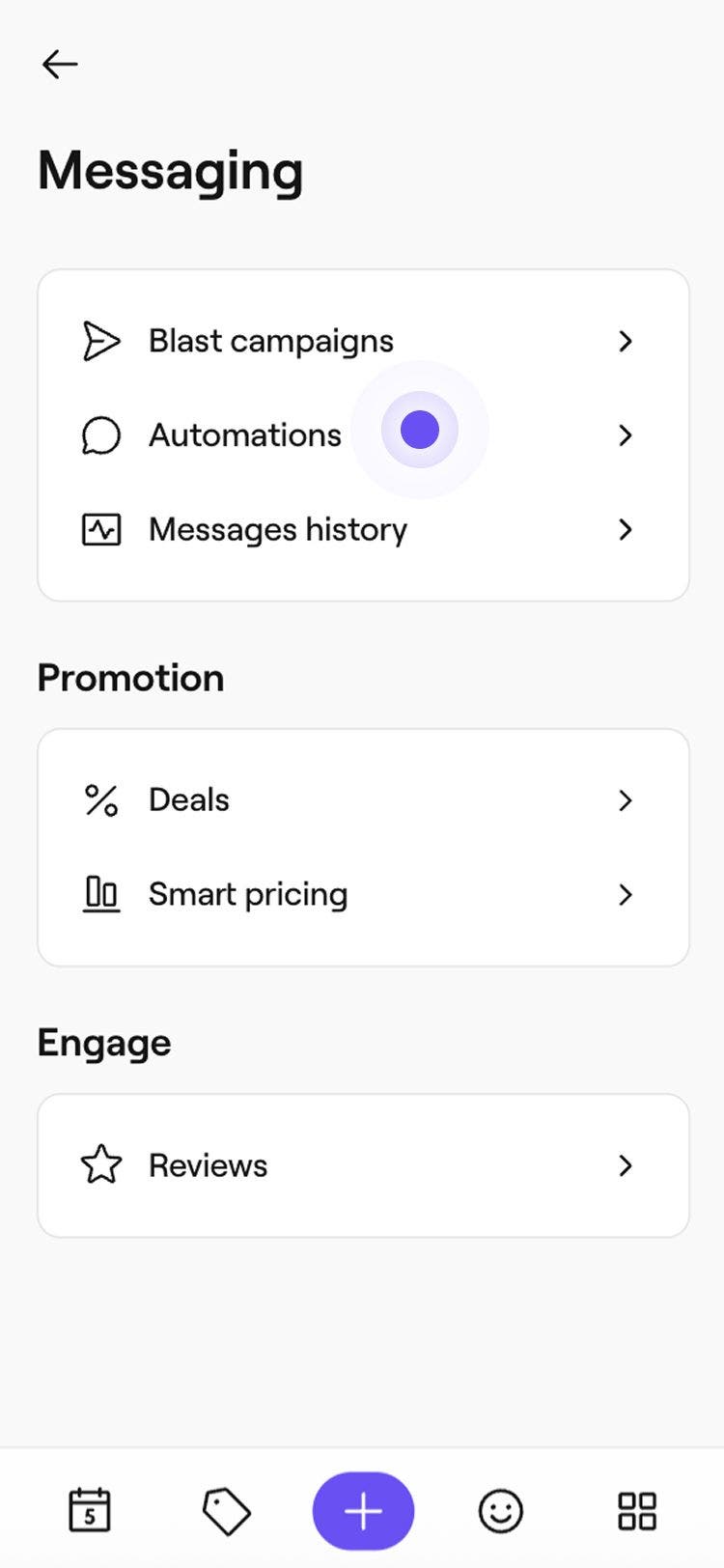Select the Smart pricing menu entry
This screenshot has width=724, height=1568.
[x=248, y=894]
